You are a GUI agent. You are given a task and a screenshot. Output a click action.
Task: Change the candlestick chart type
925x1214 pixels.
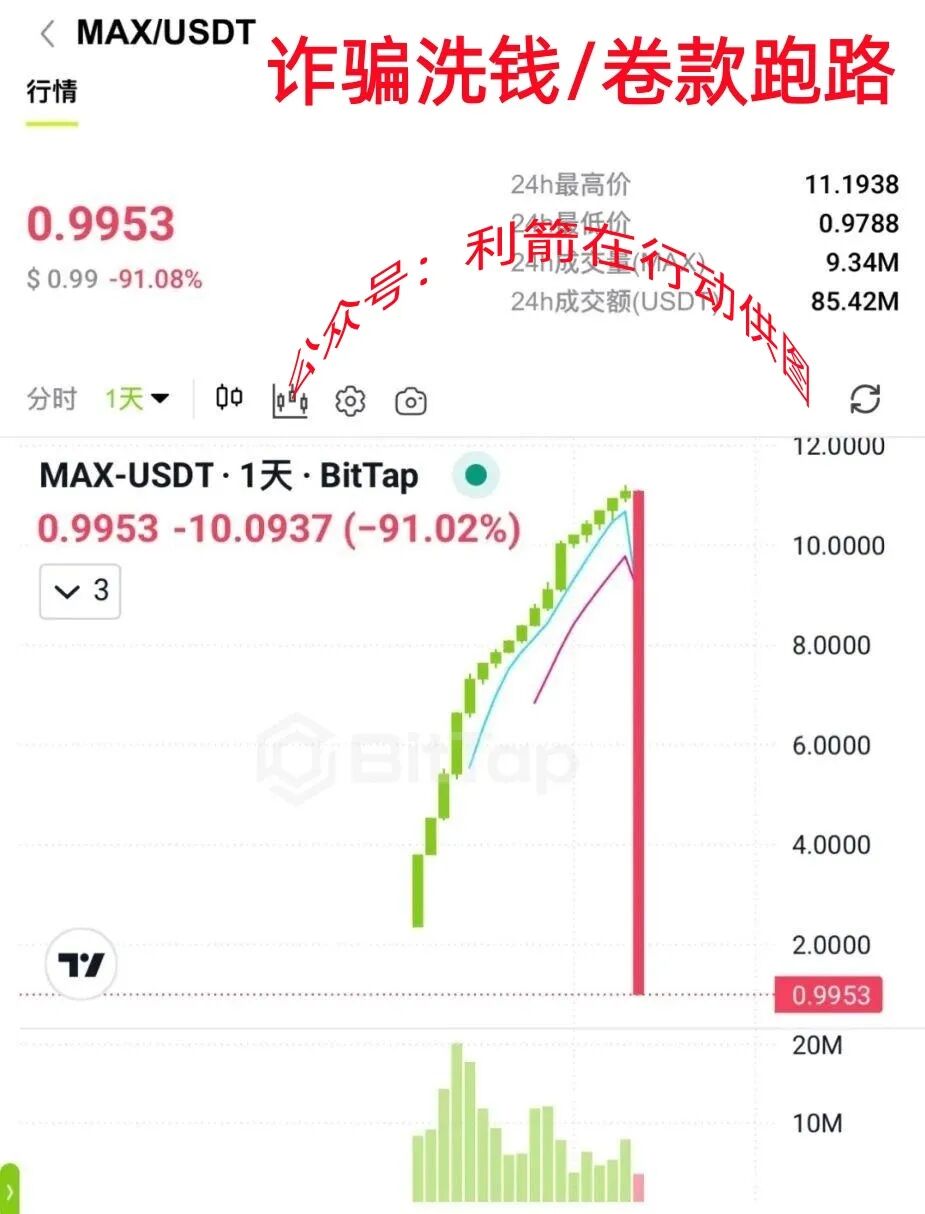(229, 399)
